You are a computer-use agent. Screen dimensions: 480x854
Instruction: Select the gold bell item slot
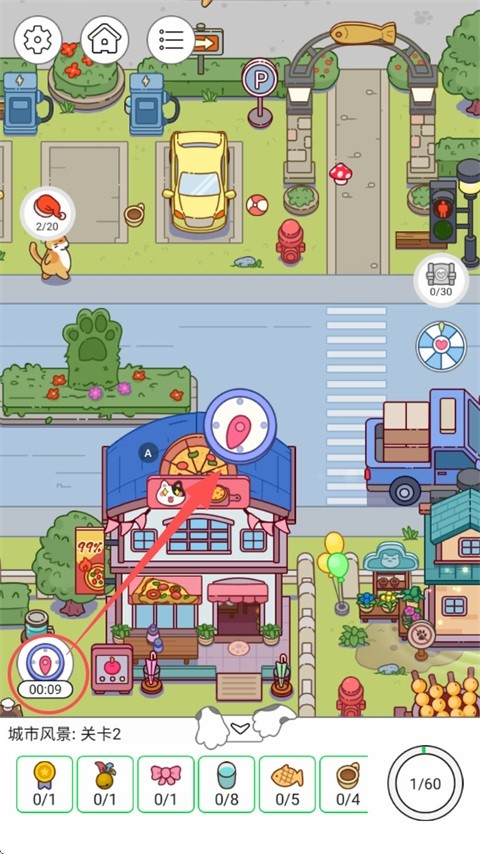pyautogui.click(x=105, y=783)
